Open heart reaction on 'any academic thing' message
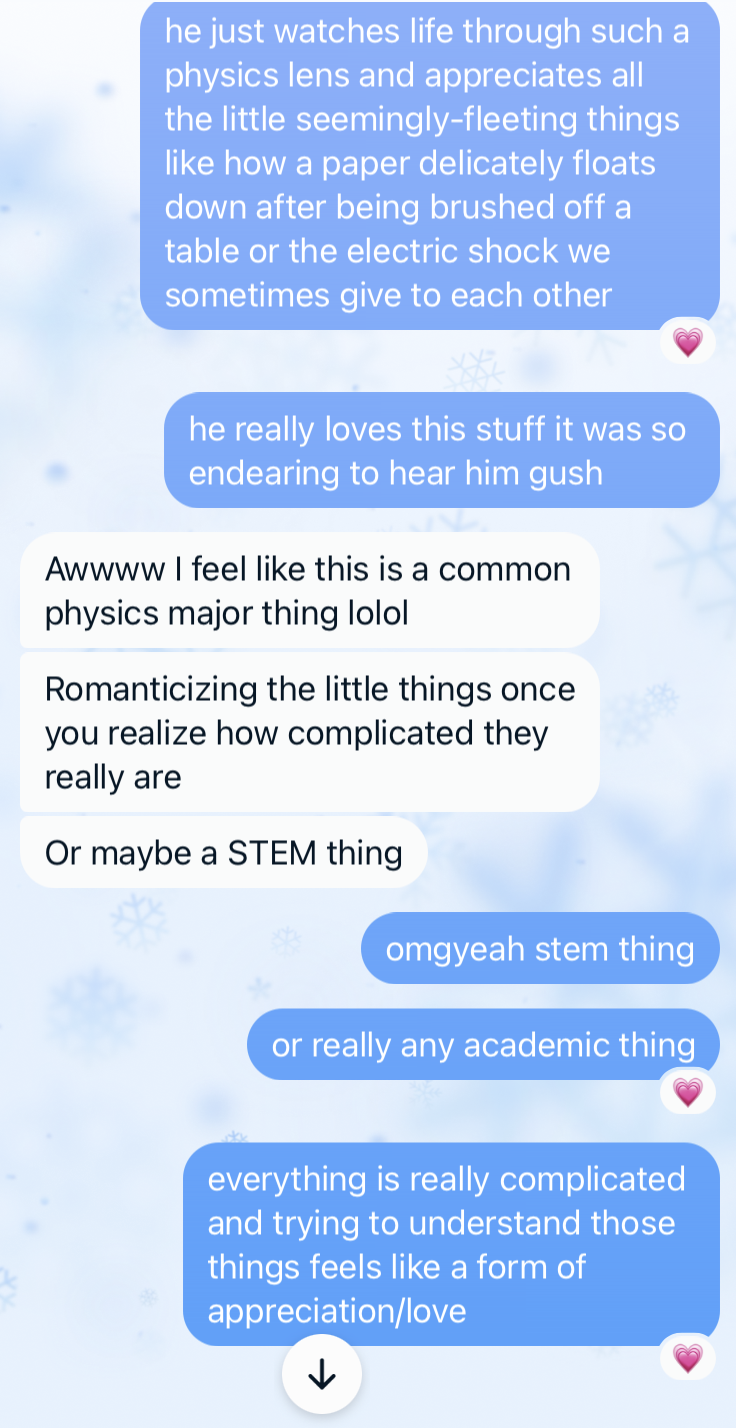This screenshot has width=736, height=1428. pyautogui.click(x=688, y=1091)
